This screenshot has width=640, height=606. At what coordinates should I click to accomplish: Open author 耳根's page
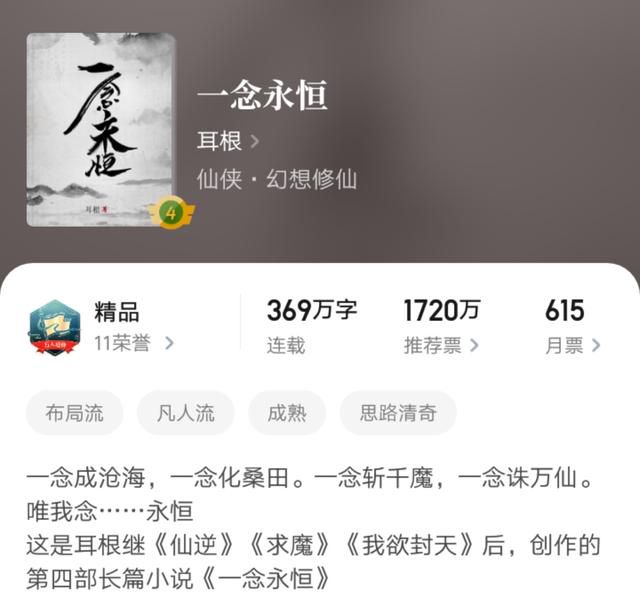[228, 141]
